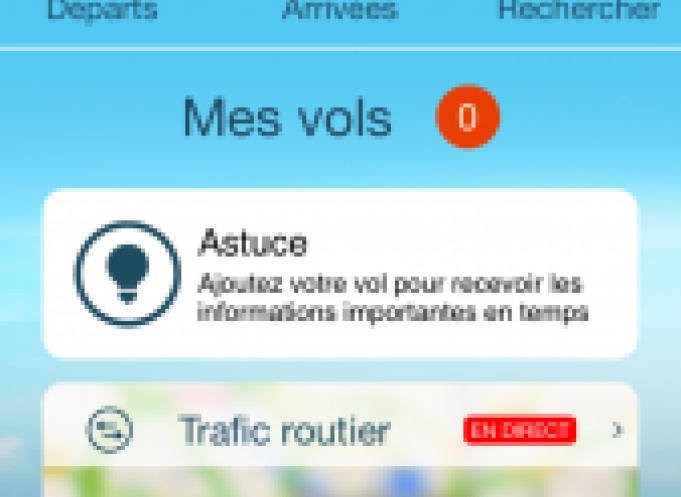The height and width of the screenshot is (497, 681).
Task: Switch to the Départs tab
Action: click(x=102, y=11)
